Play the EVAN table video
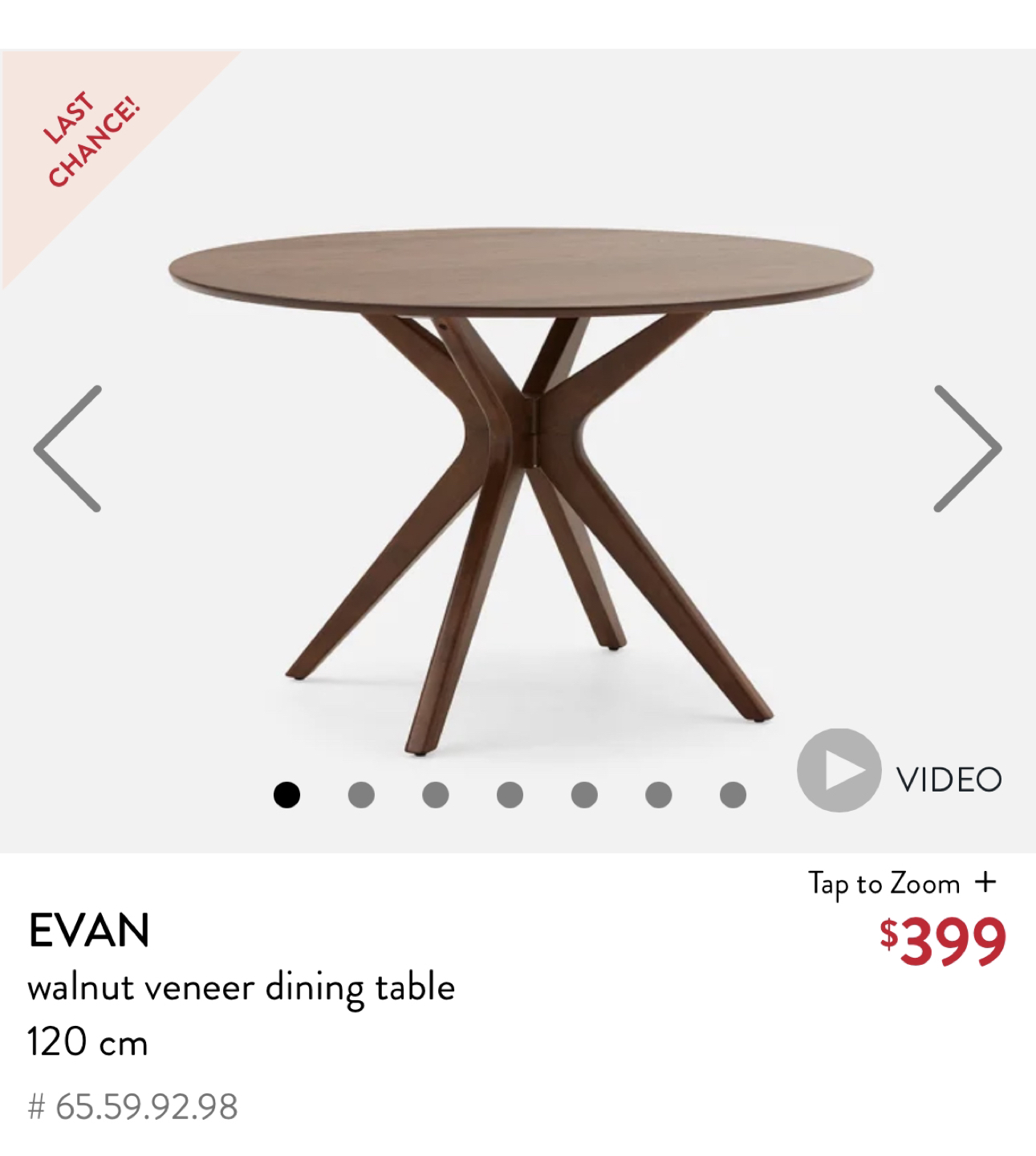The height and width of the screenshot is (1156, 1036). click(x=839, y=771)
